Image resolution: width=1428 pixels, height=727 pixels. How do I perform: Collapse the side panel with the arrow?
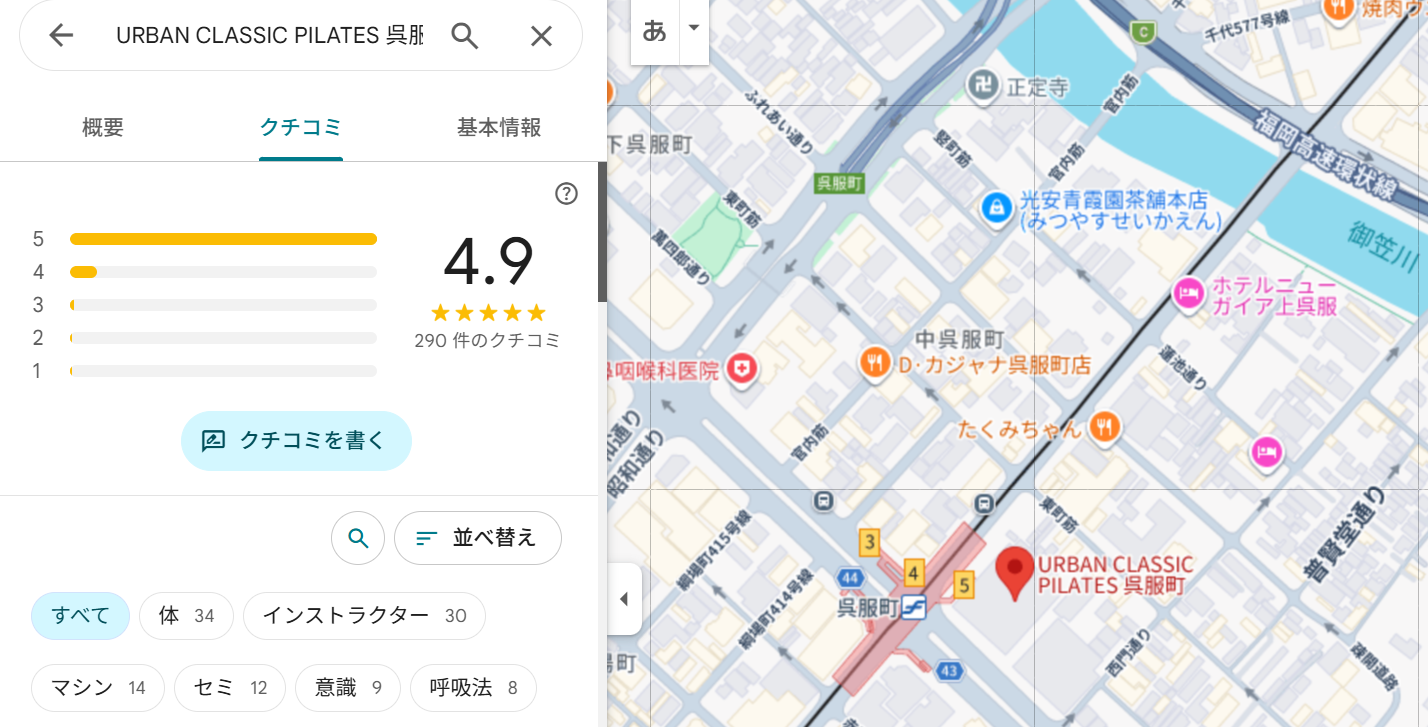[x=624, y=599]
